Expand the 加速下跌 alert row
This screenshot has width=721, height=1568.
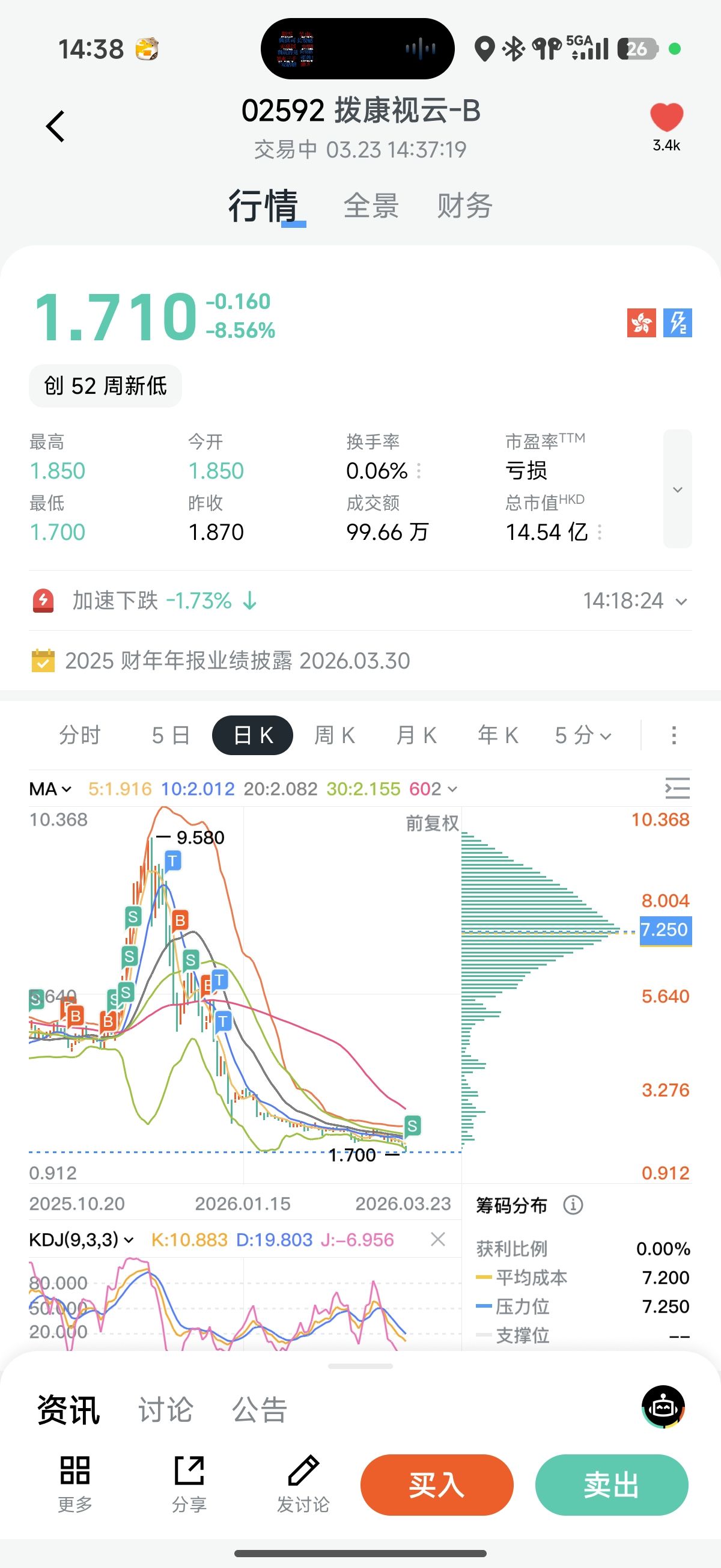tap(681, 601)
